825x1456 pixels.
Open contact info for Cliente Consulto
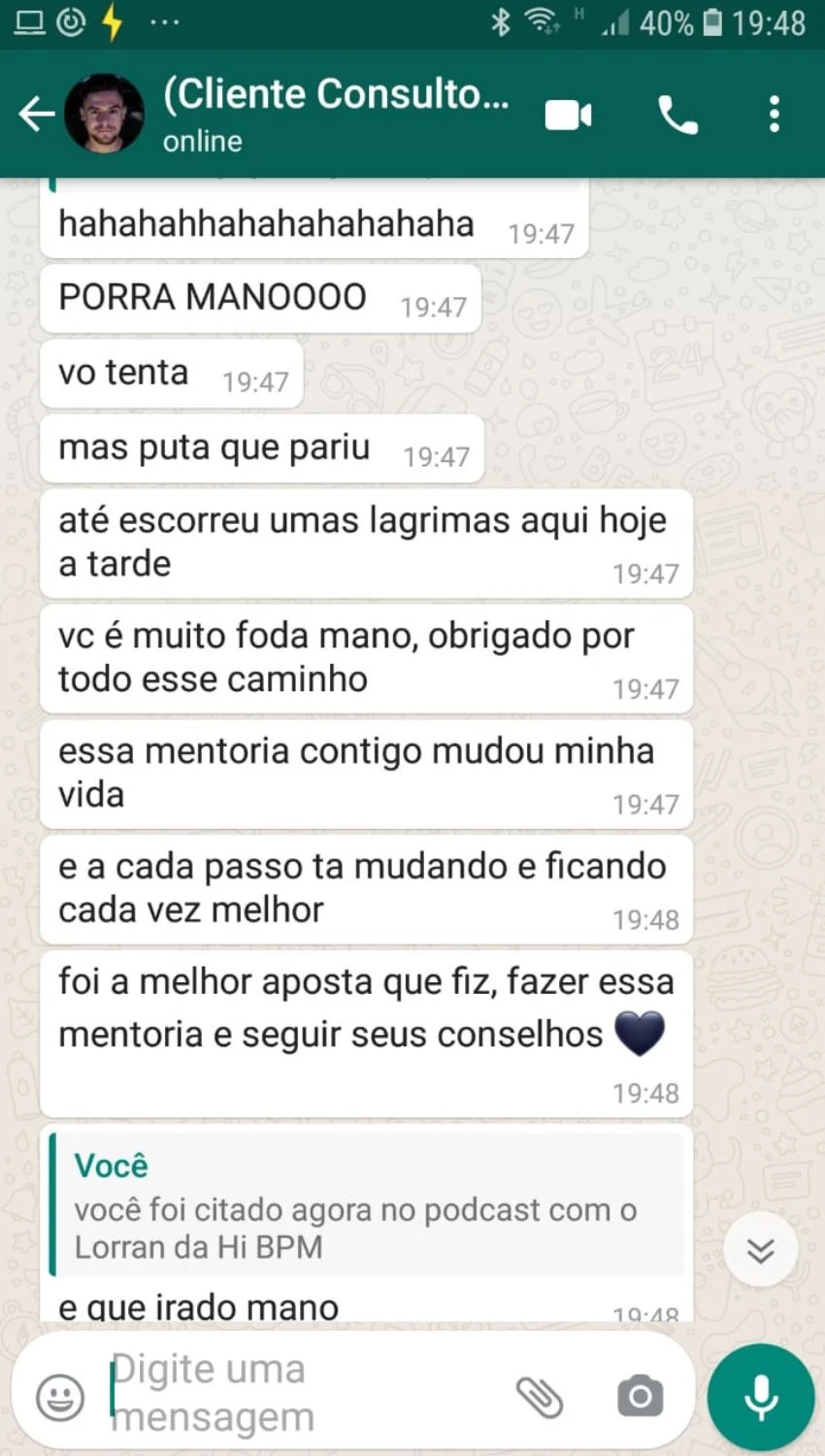coord(335,113)
